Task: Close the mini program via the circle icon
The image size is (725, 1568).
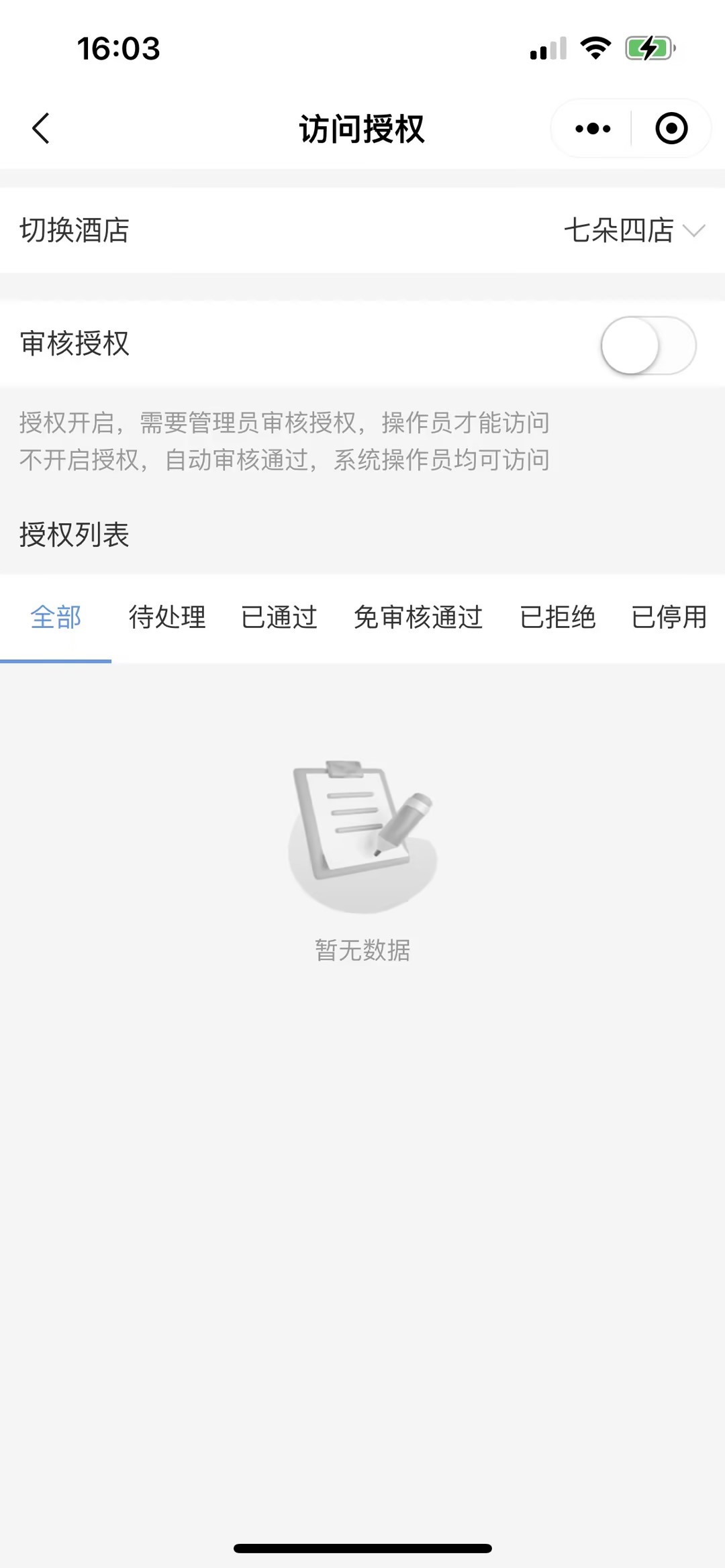Action: point(671,128)
